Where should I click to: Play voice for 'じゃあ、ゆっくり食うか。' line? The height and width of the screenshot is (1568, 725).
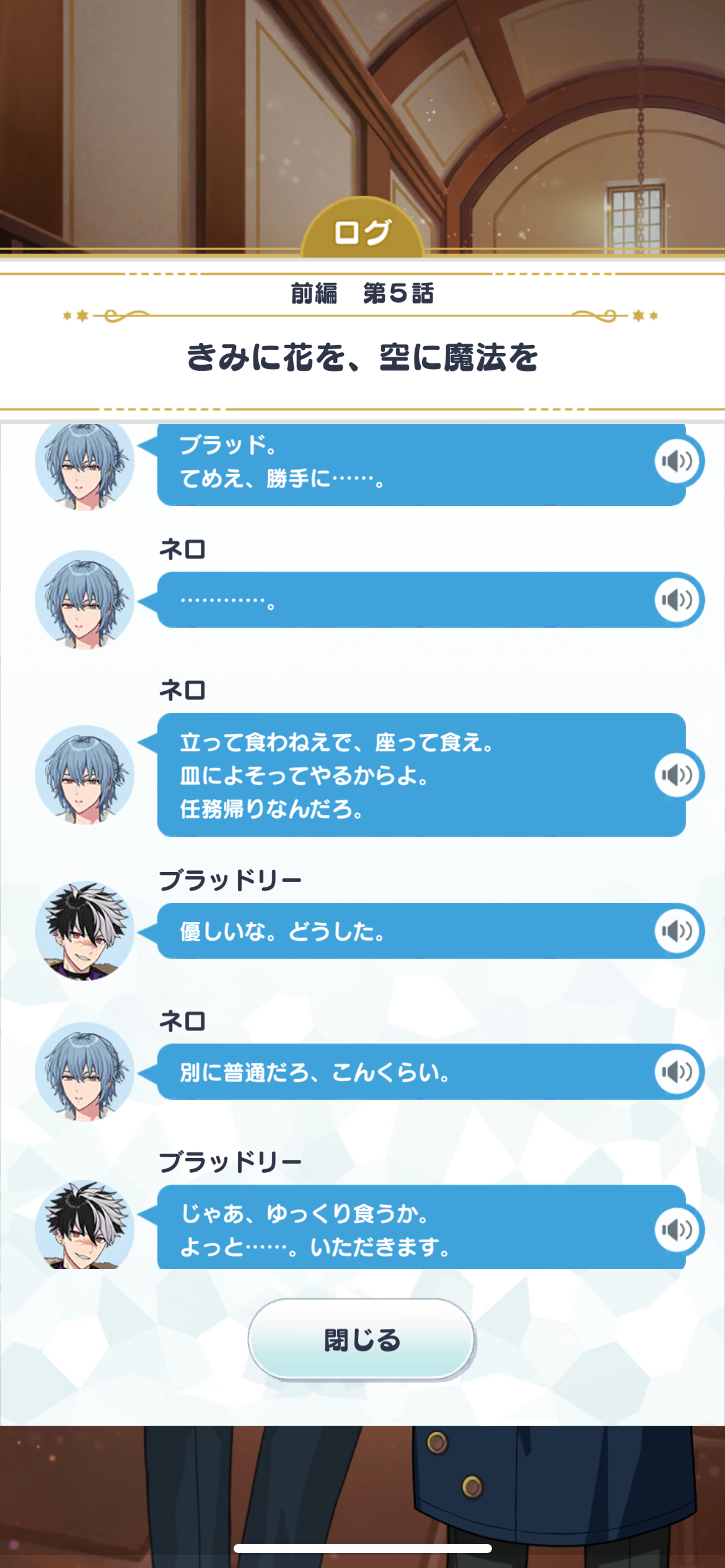[677, 1229]
